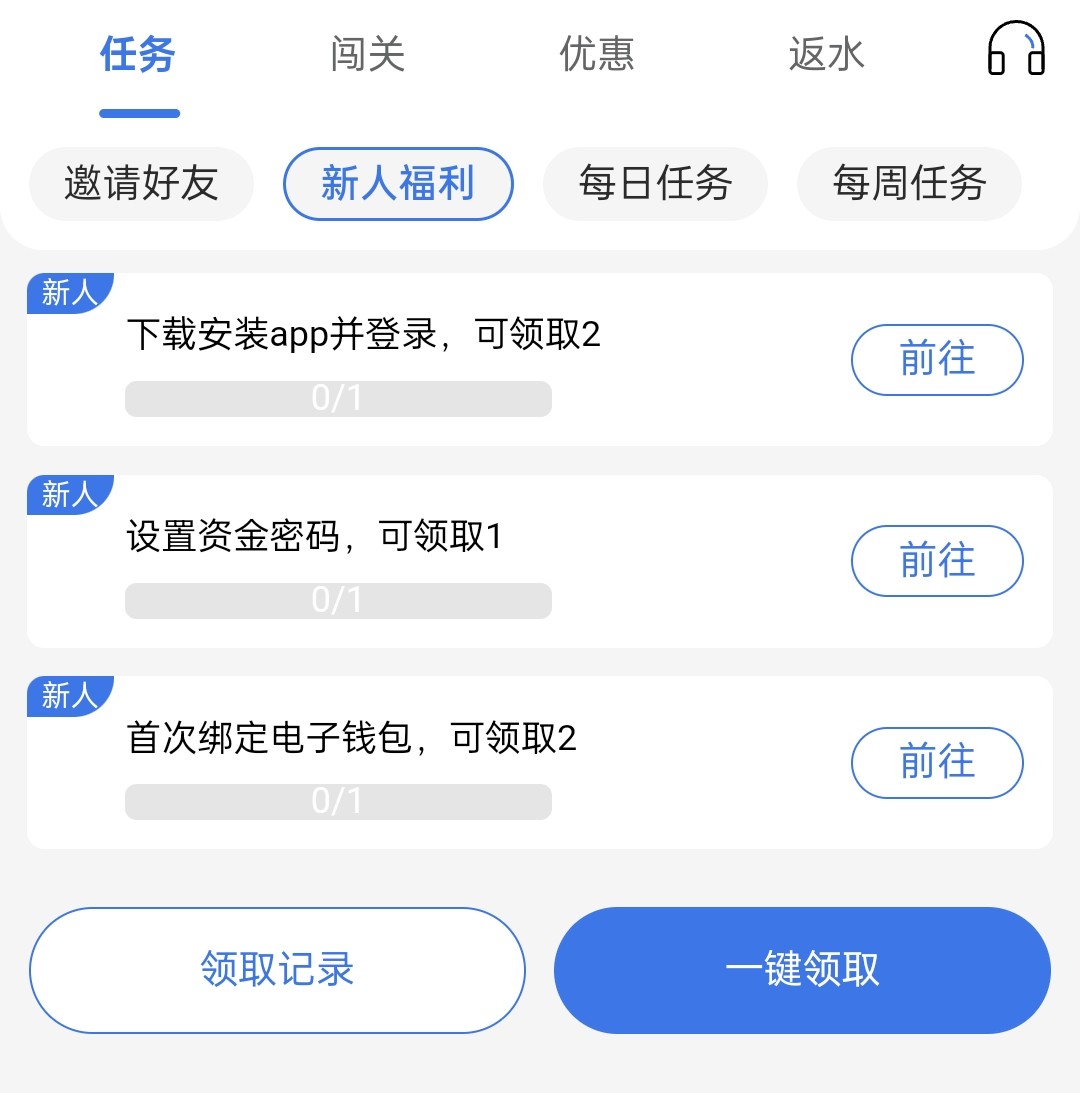Tap 前往 for 设置资金密码 task
The height and width of the screenshot is (1093, 1080).
point(937,561)
